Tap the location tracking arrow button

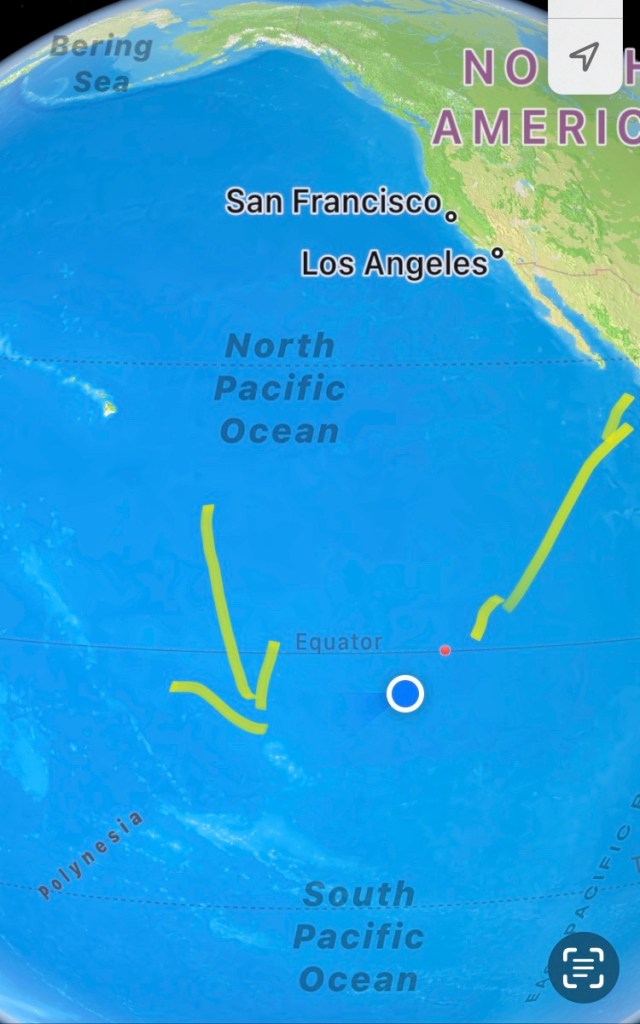[585, 55]
